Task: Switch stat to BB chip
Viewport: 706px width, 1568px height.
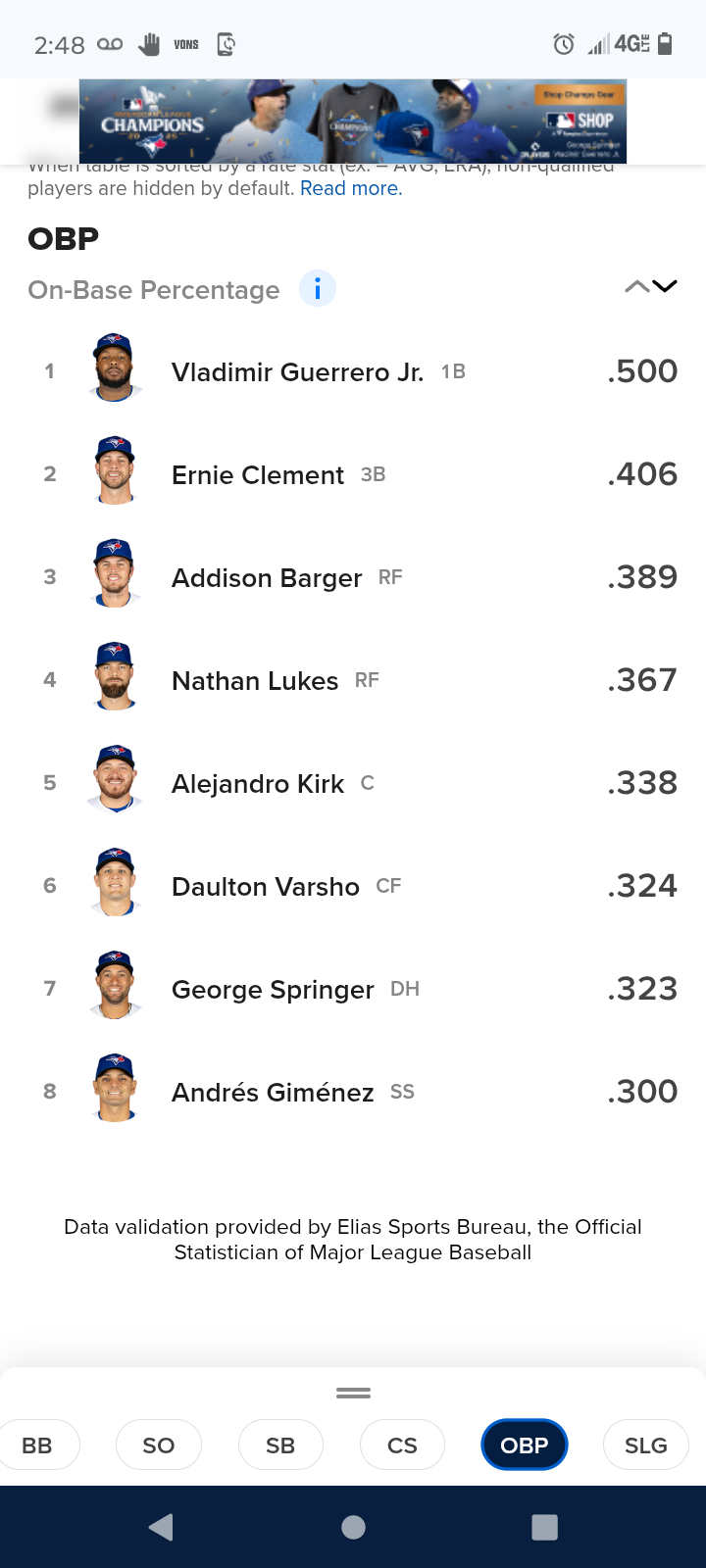Action: click(x=37, y=1445)
